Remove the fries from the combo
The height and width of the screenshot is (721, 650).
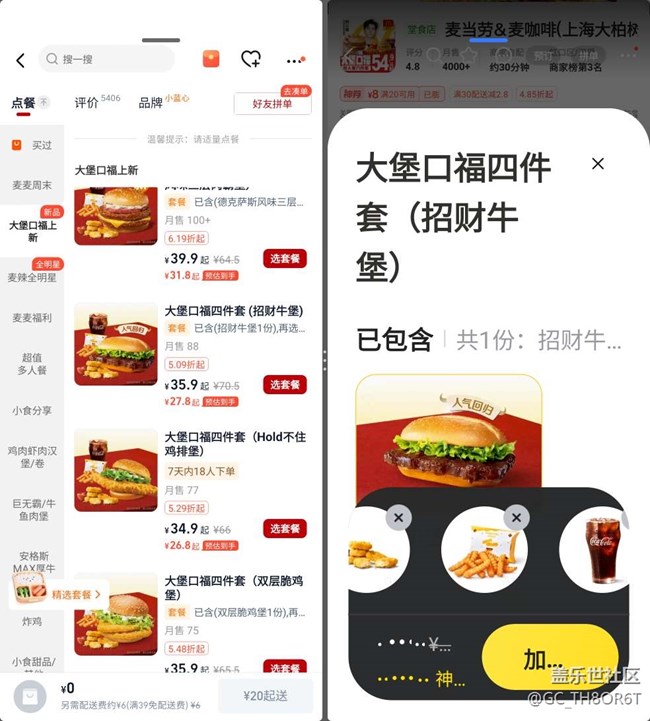click(x=516, y=517)
